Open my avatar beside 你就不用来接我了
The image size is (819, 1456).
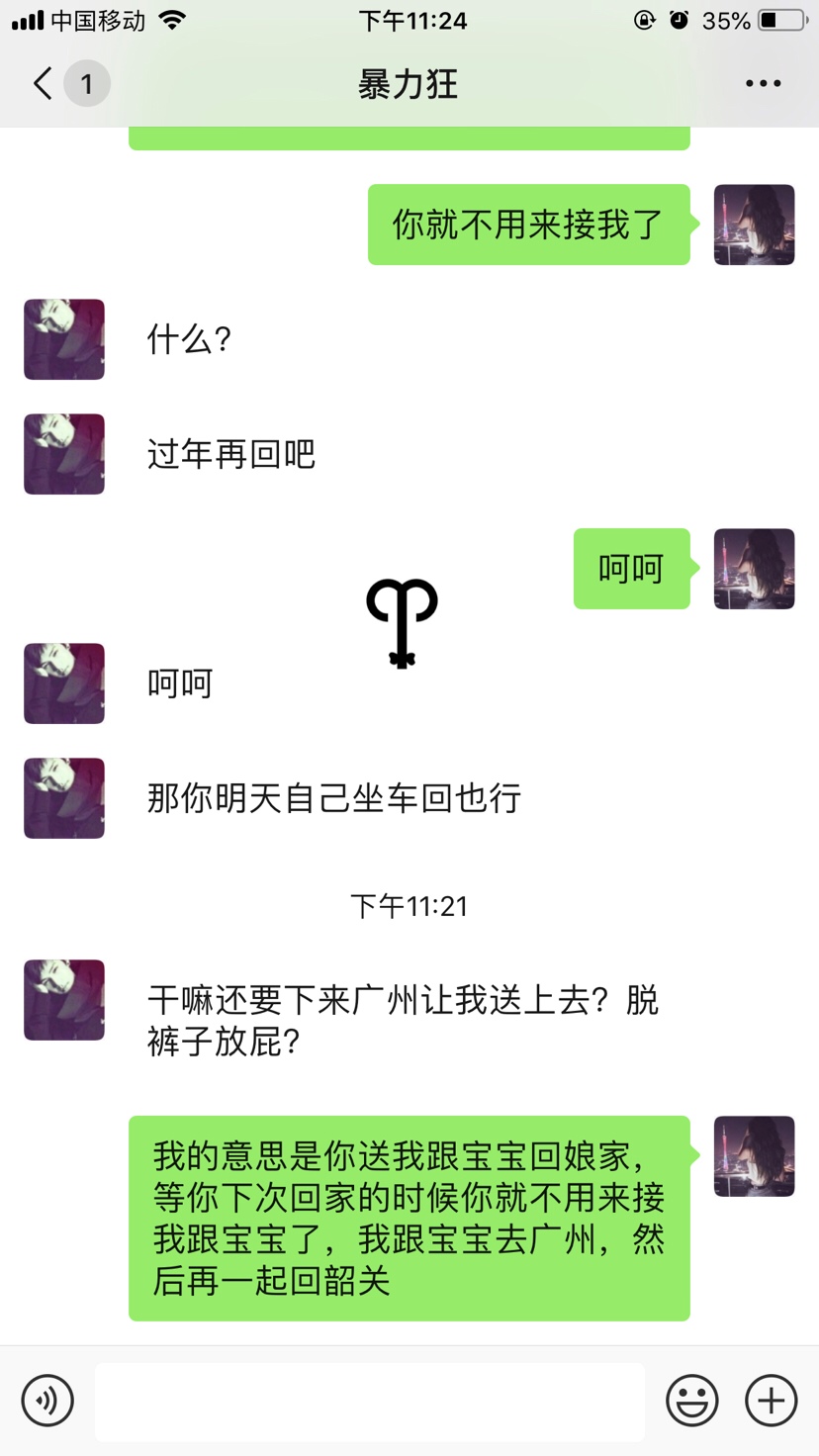tap(754, 225)
